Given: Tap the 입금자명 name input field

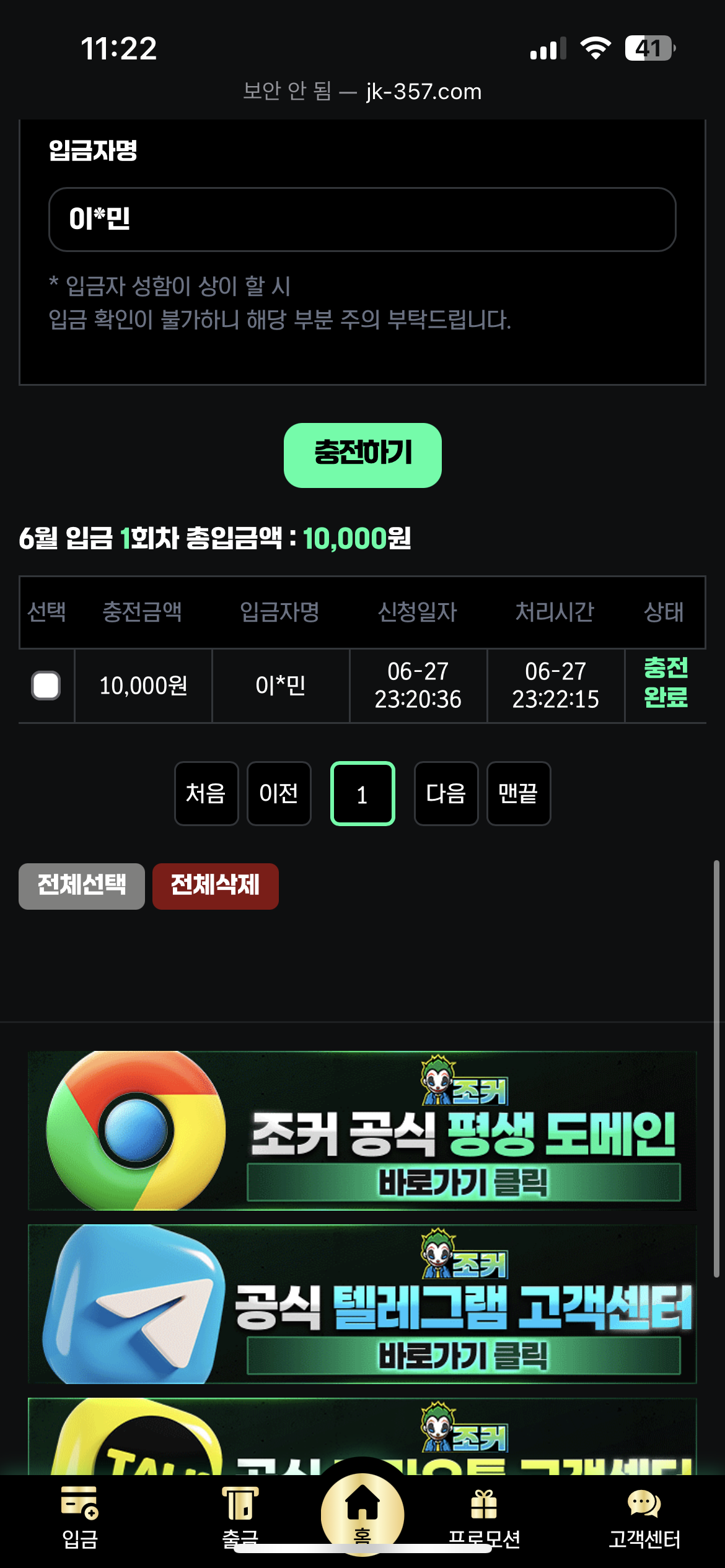Looking at the screenshot, I should pyautogui.click(x=362, y=219).
